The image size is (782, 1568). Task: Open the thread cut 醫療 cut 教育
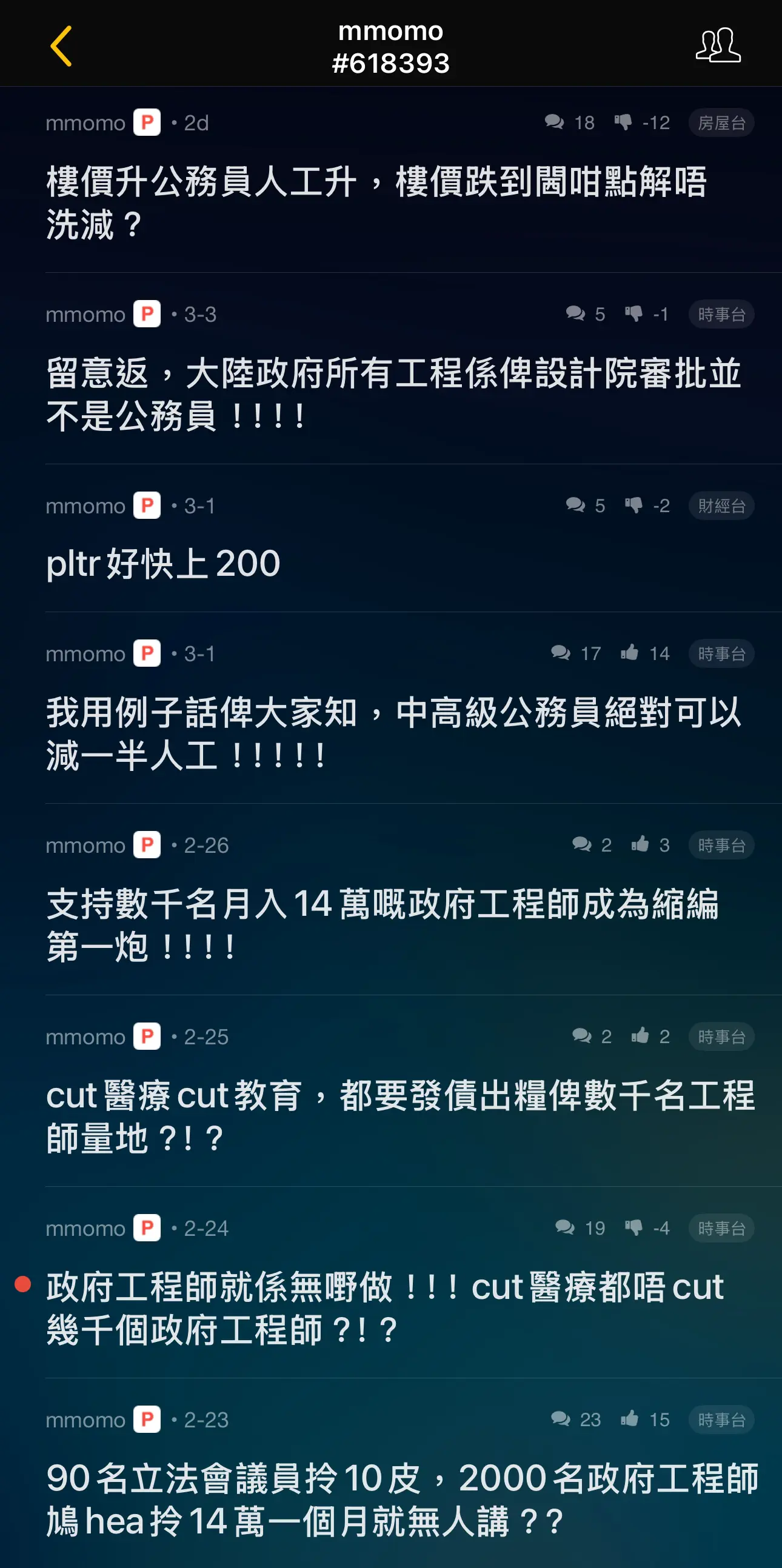tap(390, 1092)
